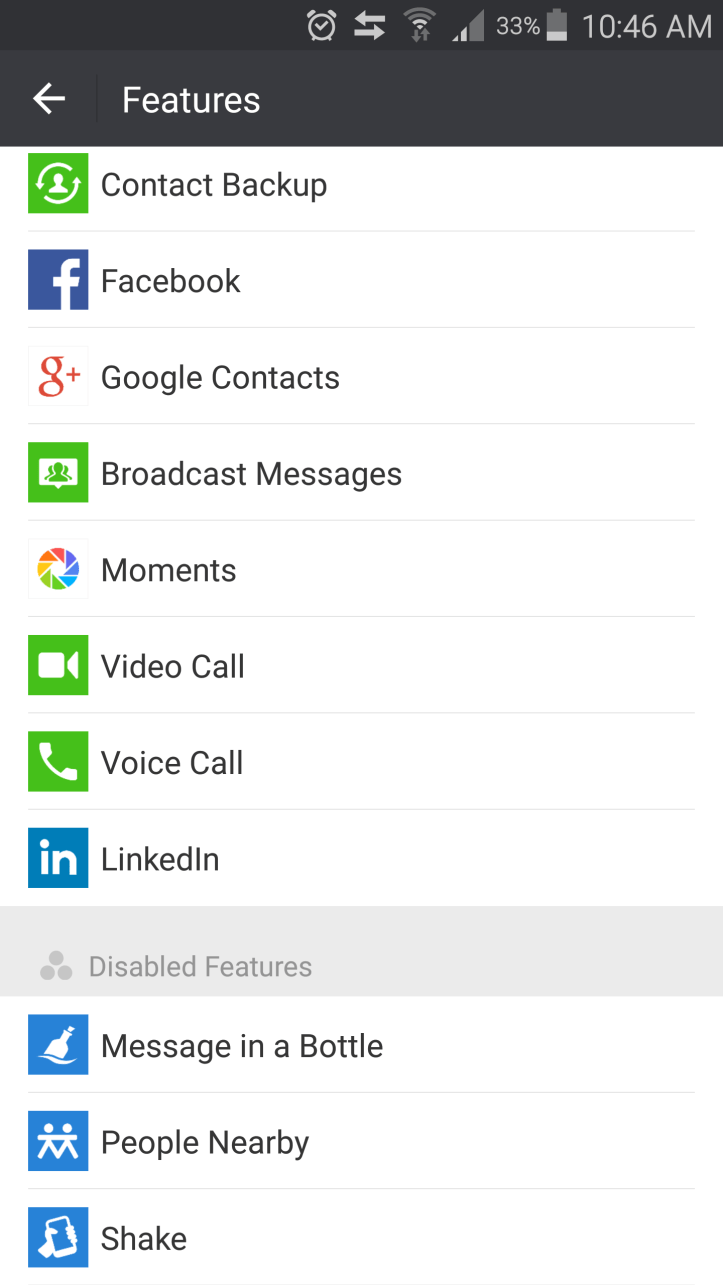The image size is (723, 1285).
Task: Select the Video Call feature icon
Action: 57,665
